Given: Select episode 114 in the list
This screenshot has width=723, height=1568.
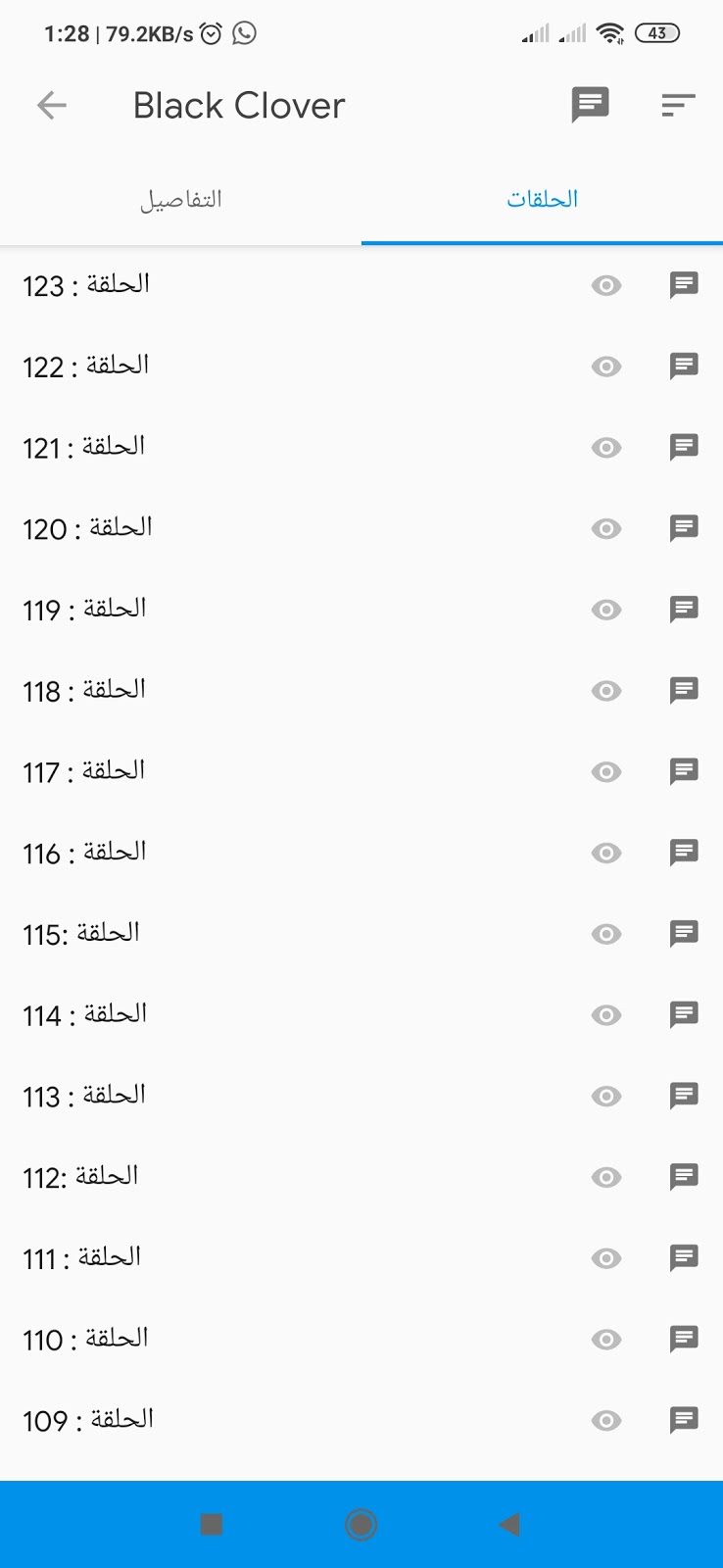Looking at the screenshot, I should [x=85, y=1014].
